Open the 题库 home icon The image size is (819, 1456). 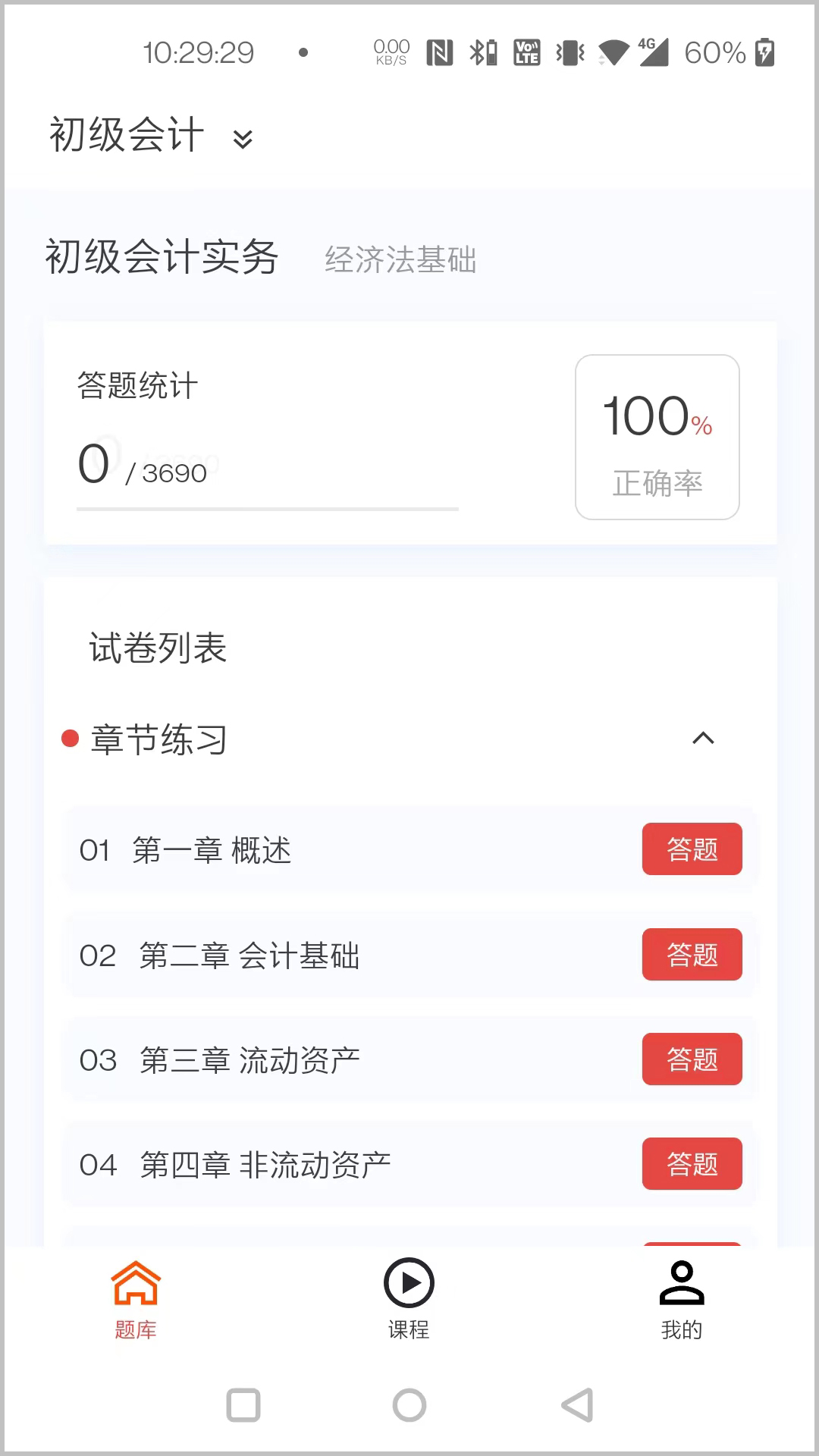[135, 1282]
